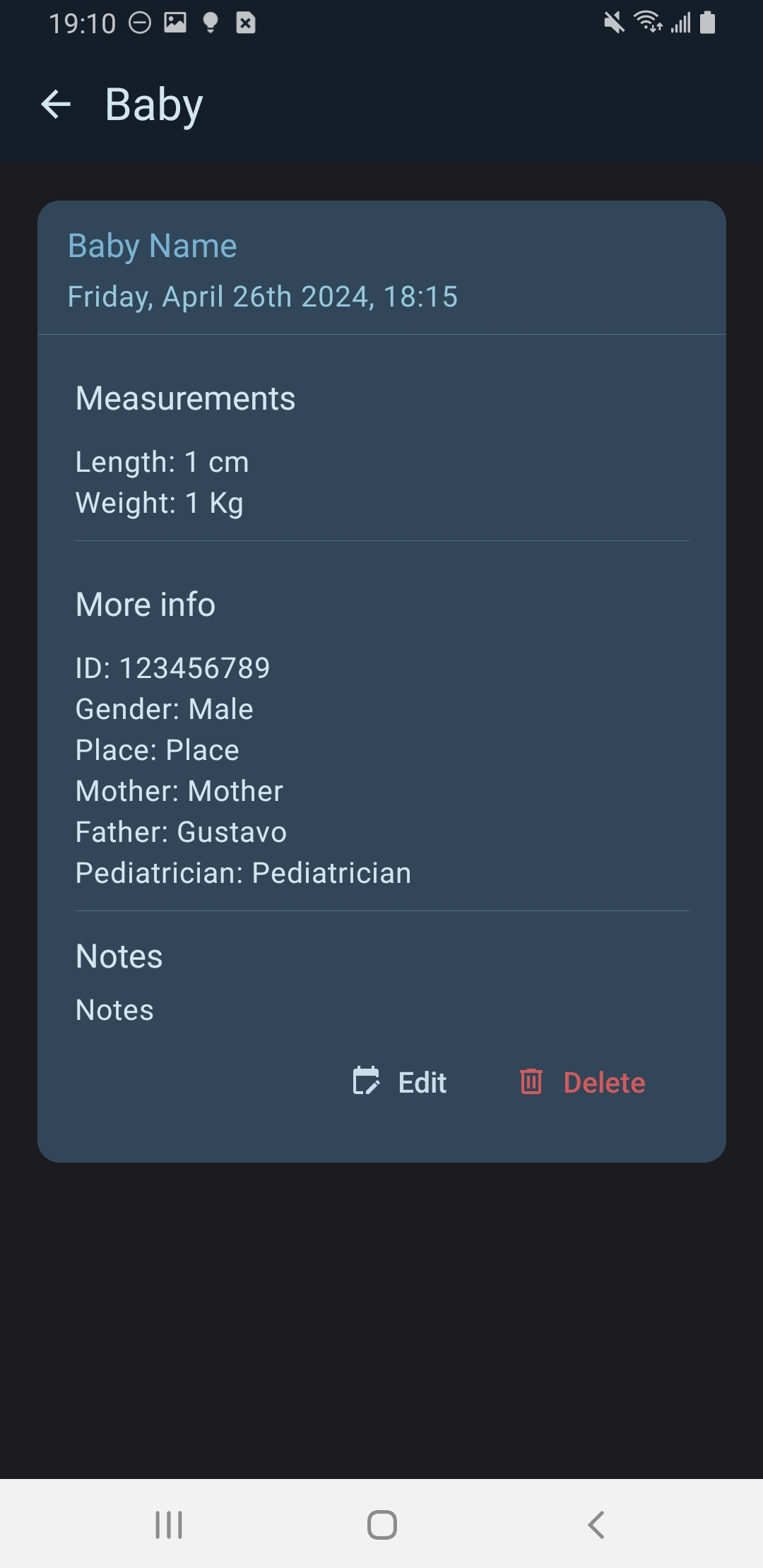Image resolution: width=763 pixels, height=1568 pixels.
Task: Delete the Baby Name record
Action: click(x=604, y=1082)
